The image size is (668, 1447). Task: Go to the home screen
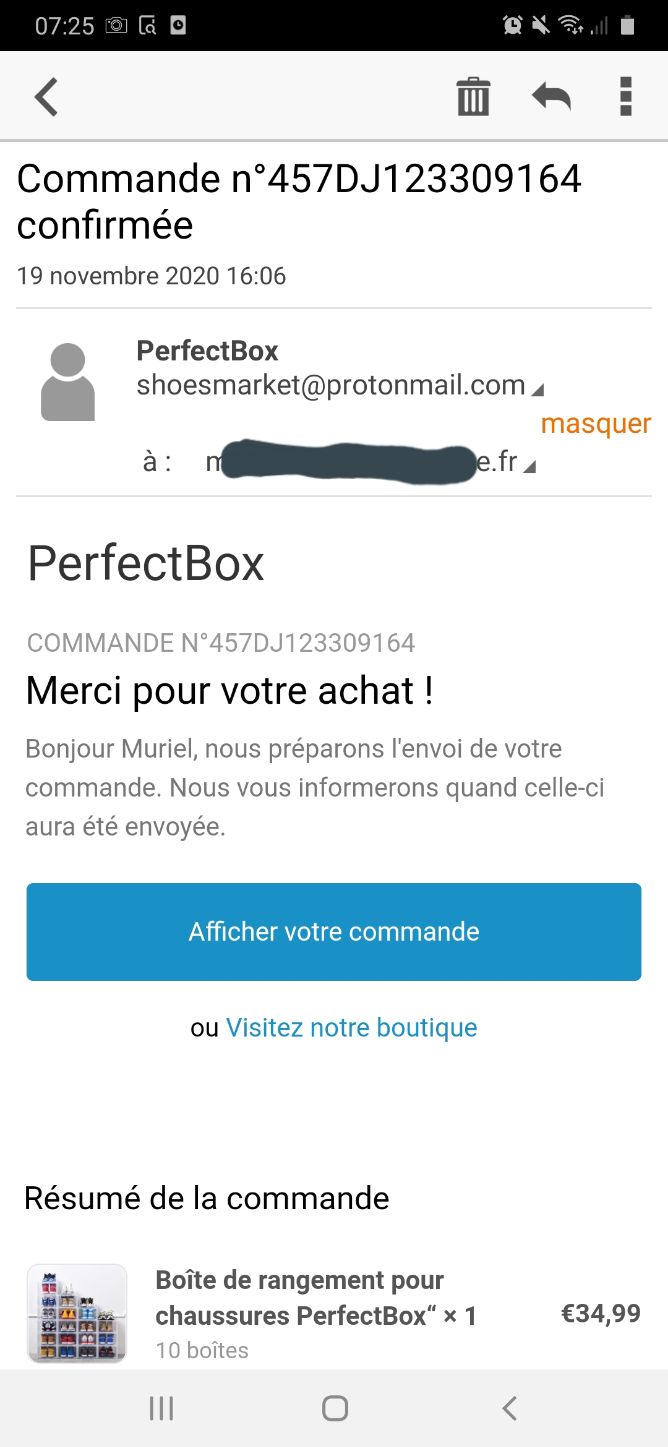point(334,1408)
